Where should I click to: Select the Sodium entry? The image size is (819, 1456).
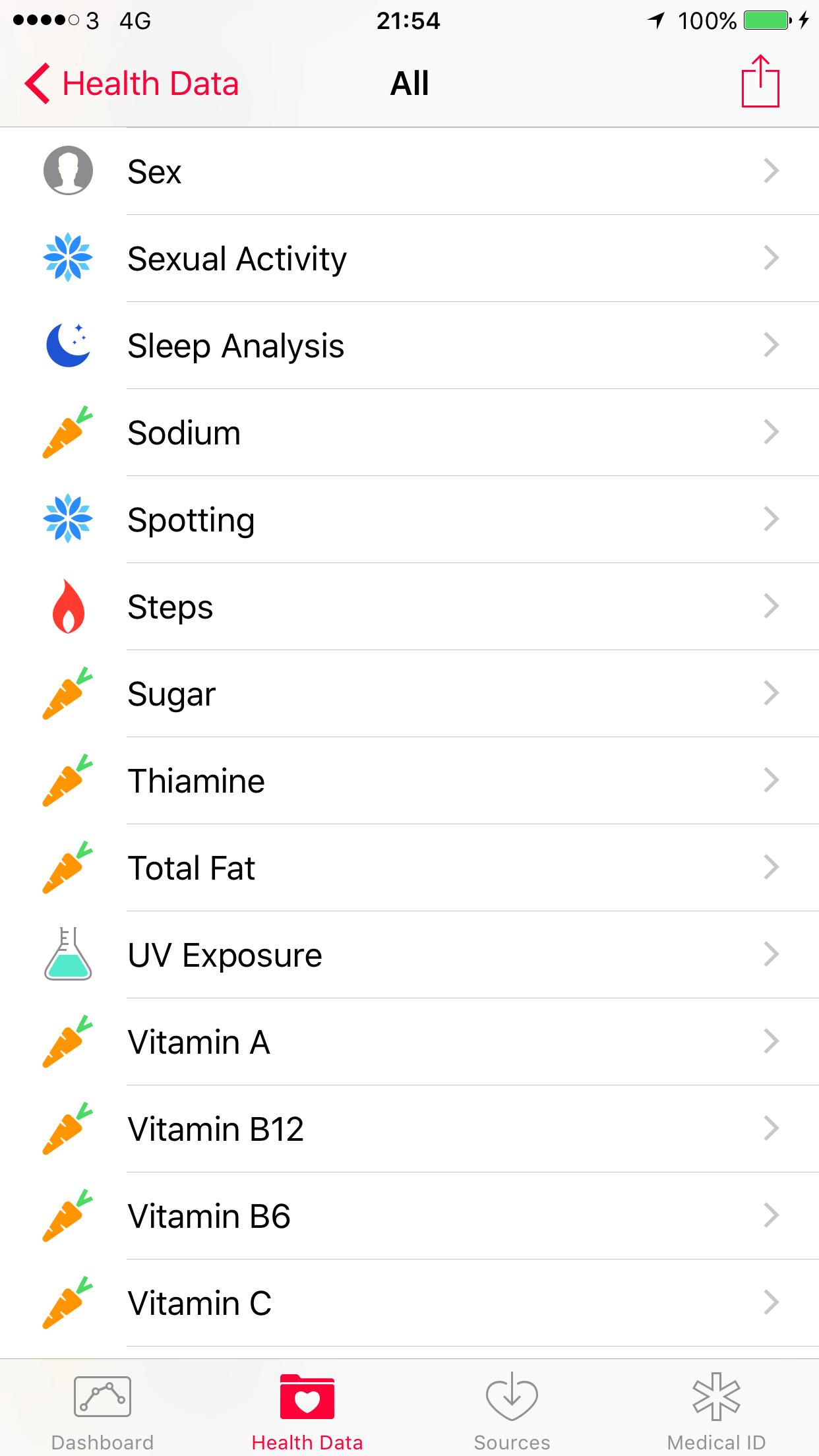(409, 433)
